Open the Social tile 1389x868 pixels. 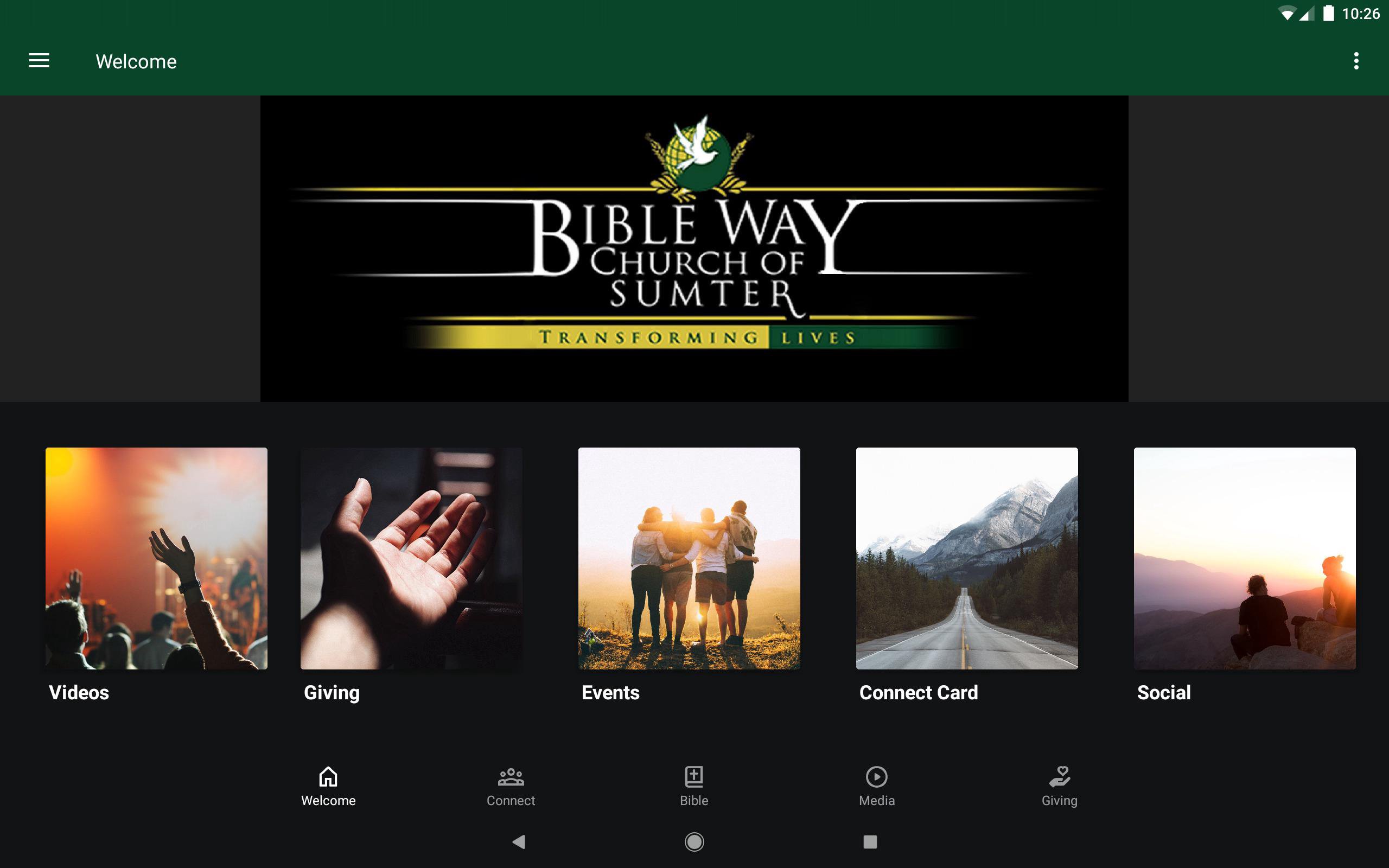[1244, 558]
